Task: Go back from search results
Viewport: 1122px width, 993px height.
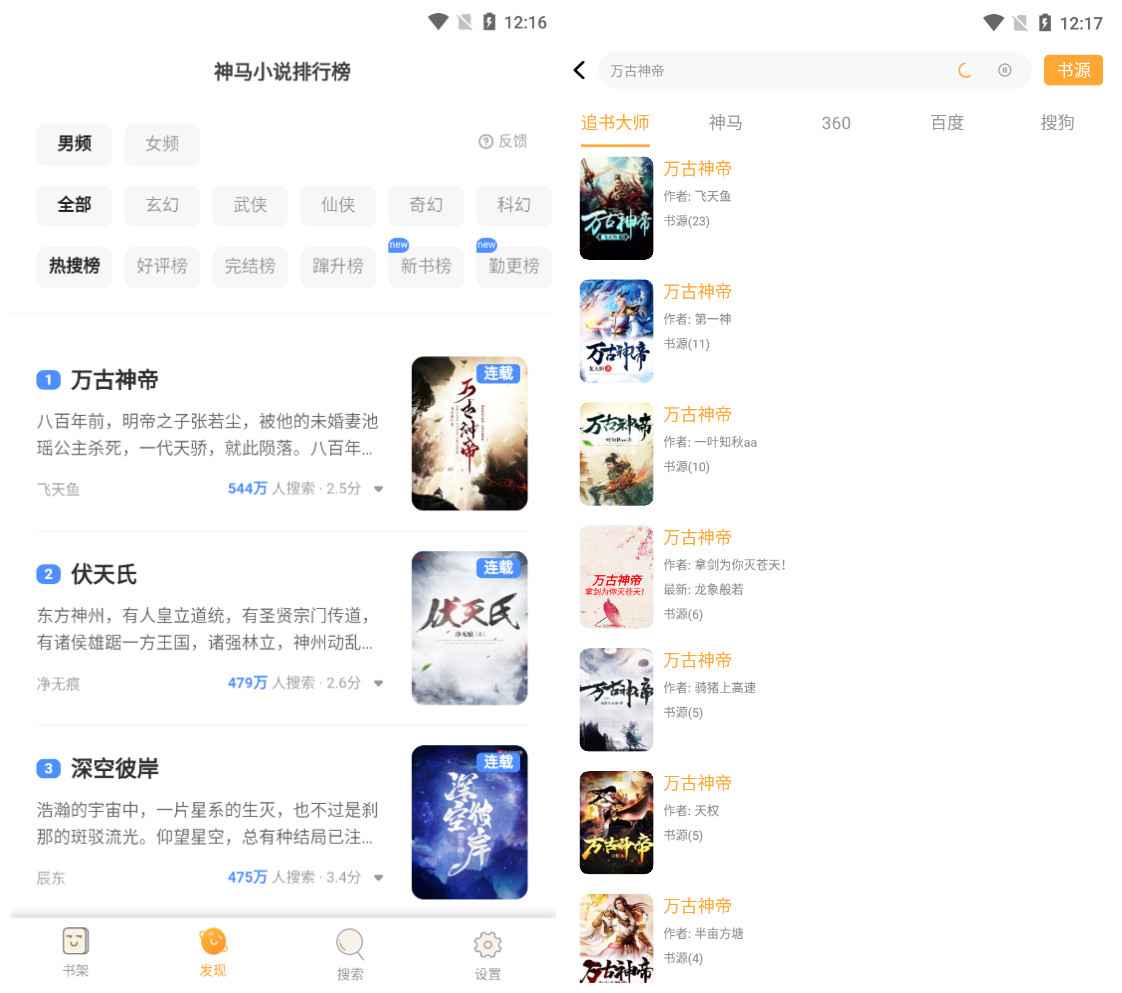Action: [579, 71]
